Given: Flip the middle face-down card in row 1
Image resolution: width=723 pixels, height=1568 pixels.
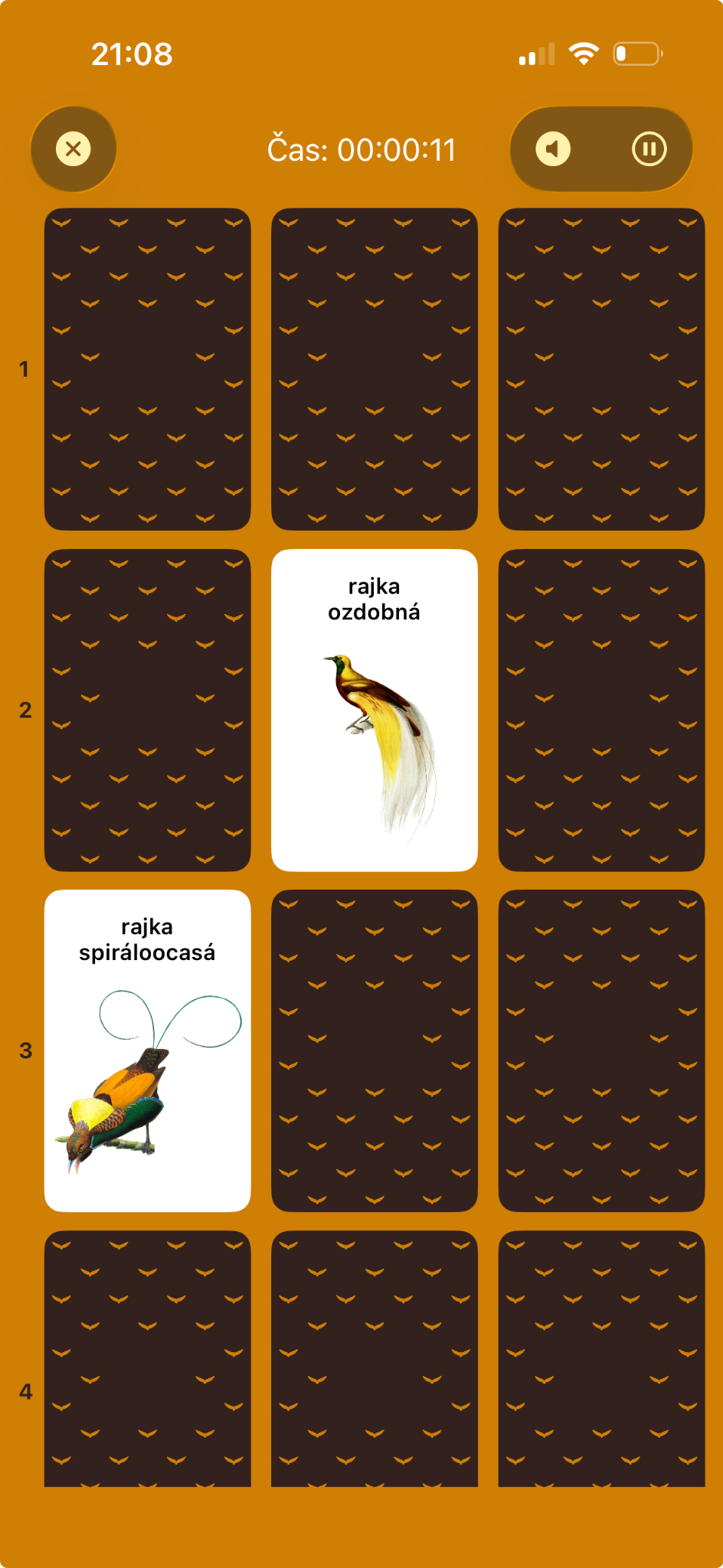Looking at the screenshot, I should (375, 369).
